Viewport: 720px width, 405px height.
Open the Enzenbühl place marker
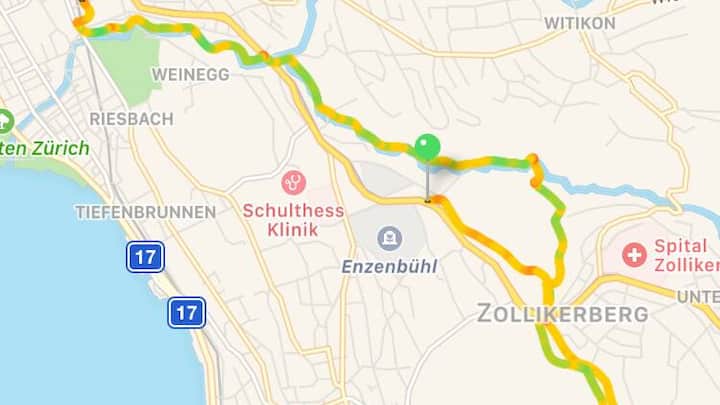[389, 238]
